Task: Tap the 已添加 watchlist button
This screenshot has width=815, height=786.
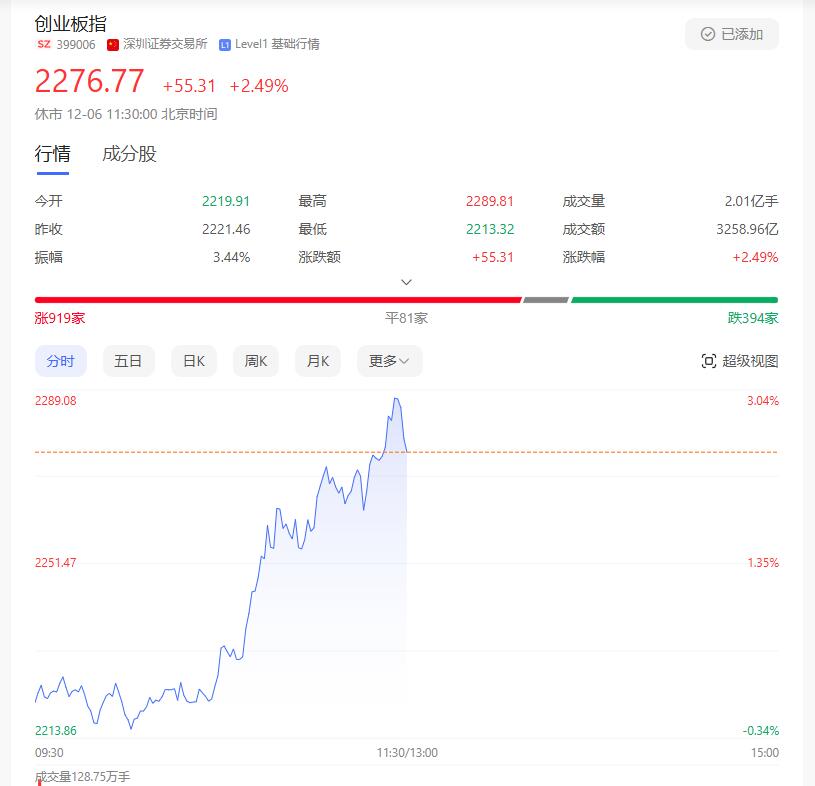Action: click(731, 34)
